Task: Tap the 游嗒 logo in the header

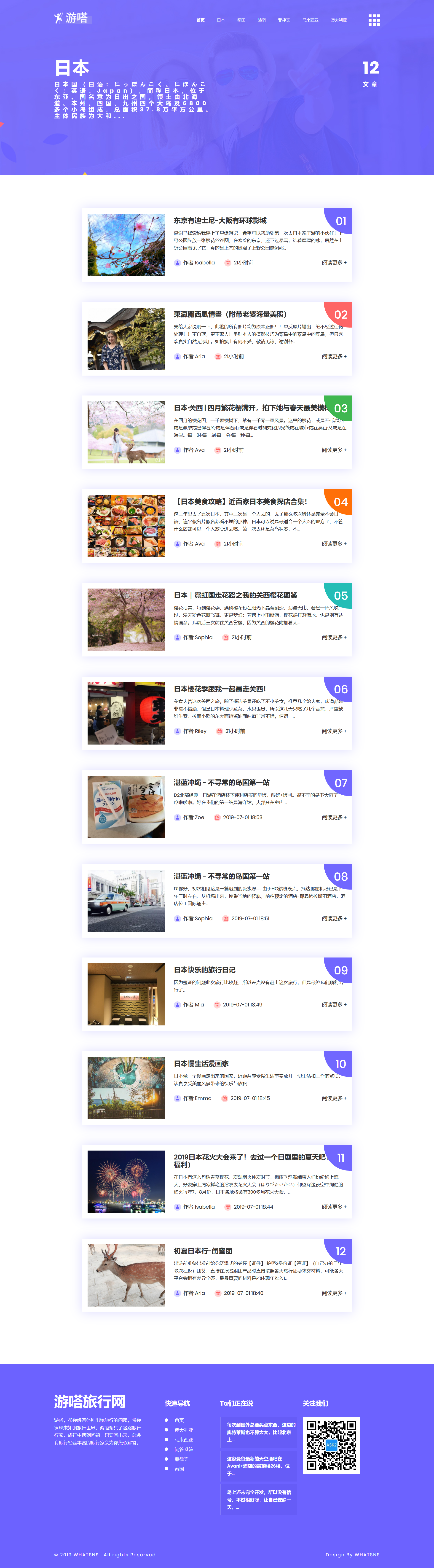Action: (x=72, y=18)
